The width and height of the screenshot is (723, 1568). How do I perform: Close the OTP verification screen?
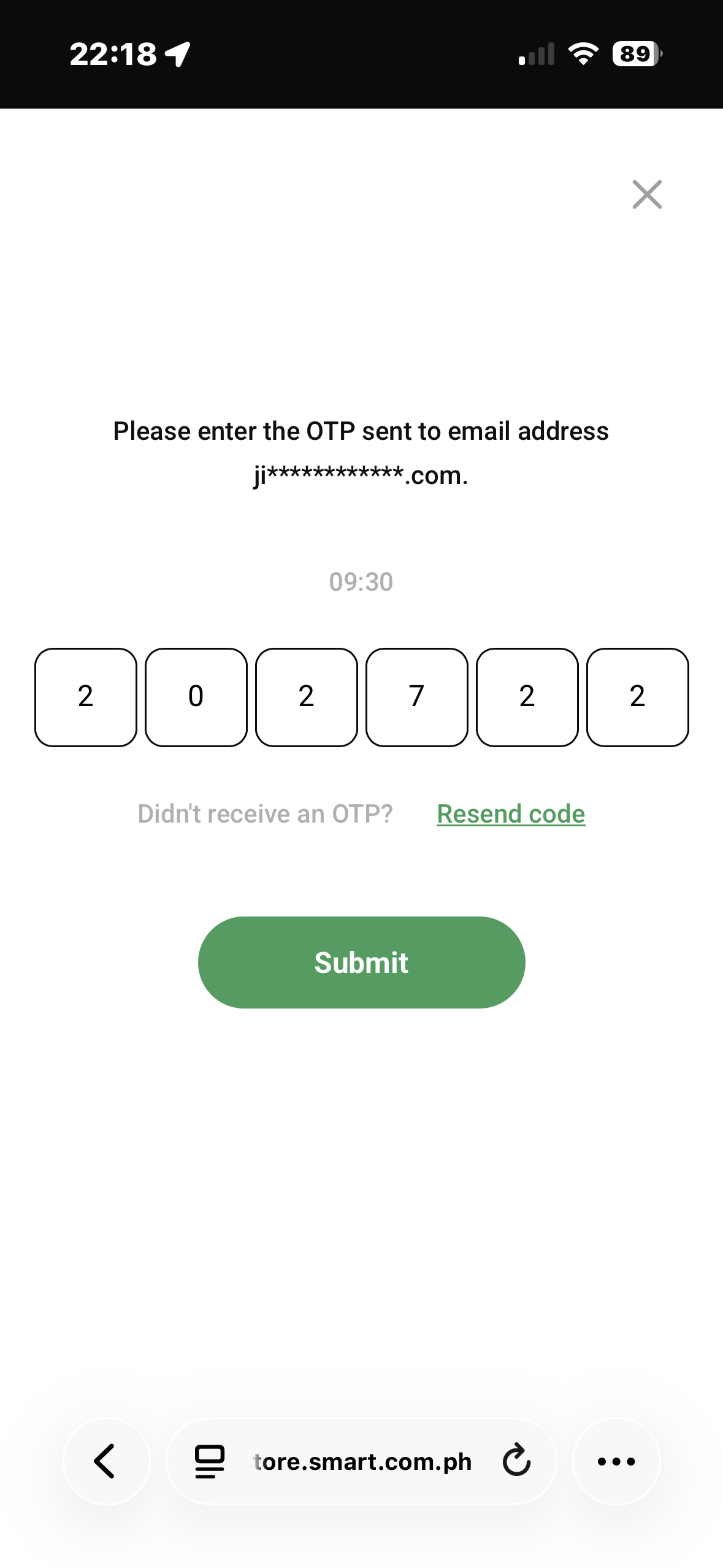647,194
